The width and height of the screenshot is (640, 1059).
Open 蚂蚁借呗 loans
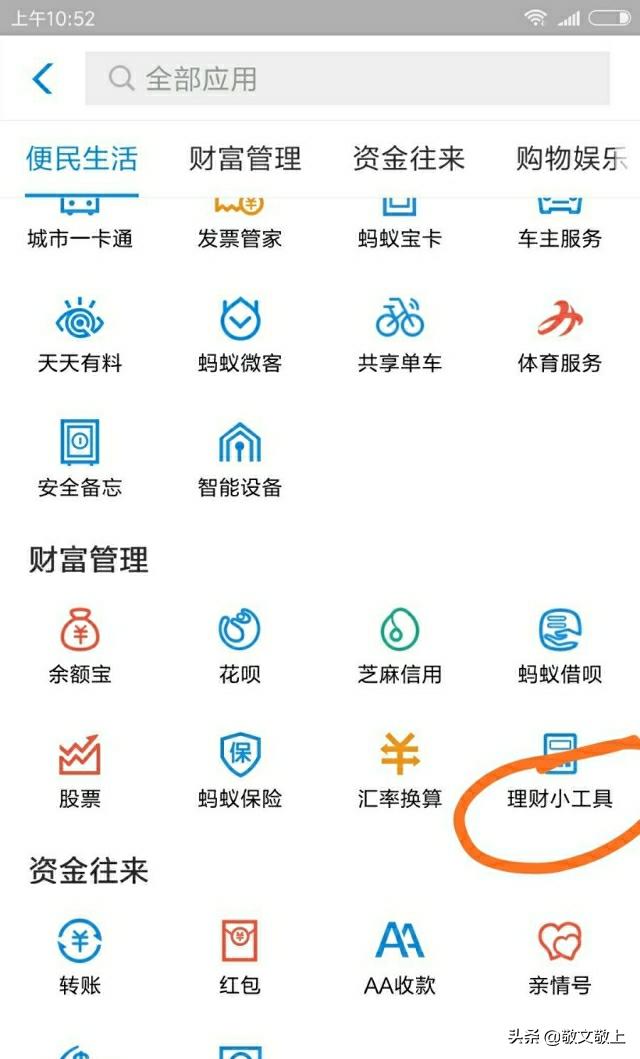(560, 646)
